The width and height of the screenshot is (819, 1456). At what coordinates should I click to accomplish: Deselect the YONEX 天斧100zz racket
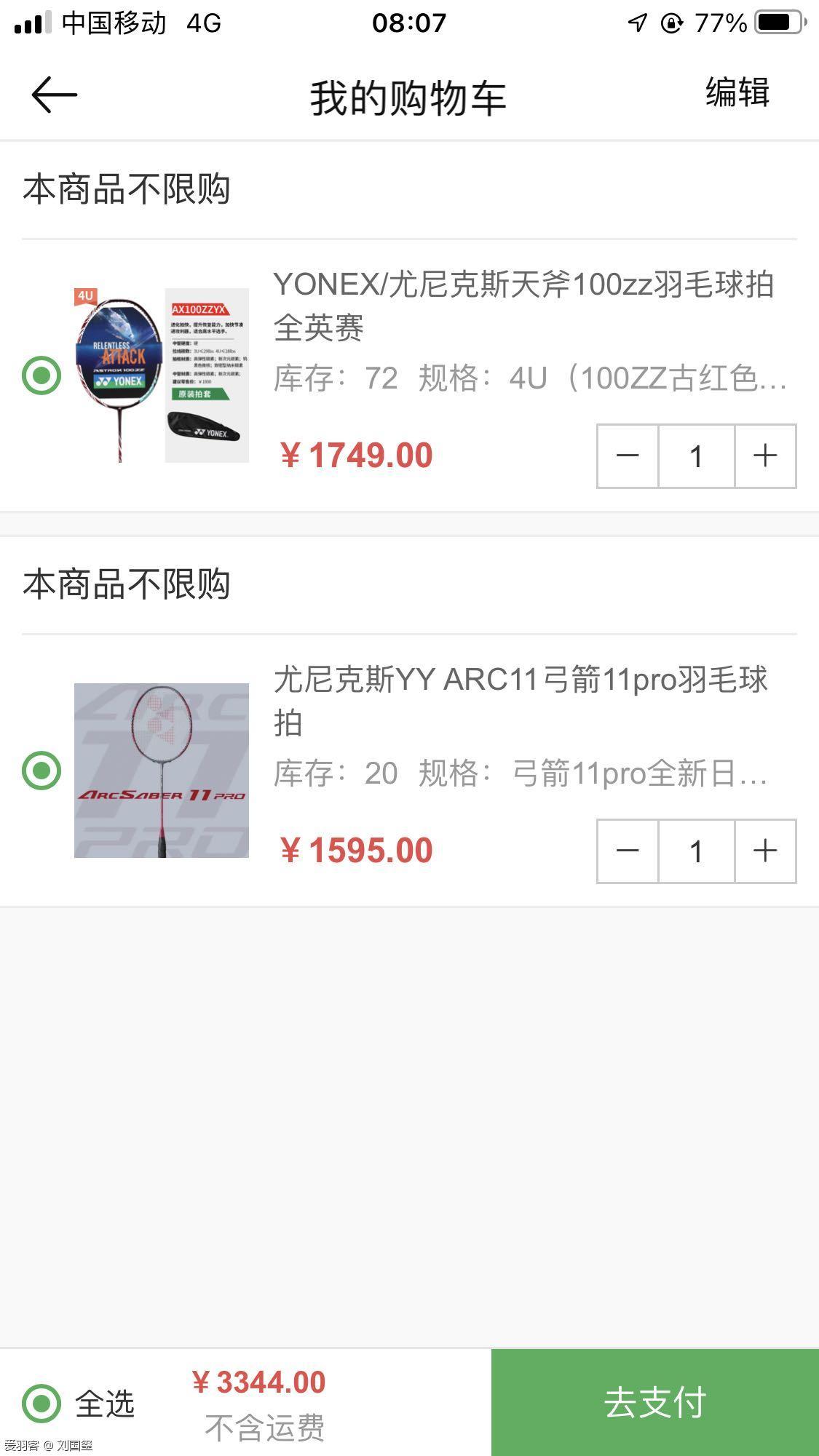tap(41, 375)
